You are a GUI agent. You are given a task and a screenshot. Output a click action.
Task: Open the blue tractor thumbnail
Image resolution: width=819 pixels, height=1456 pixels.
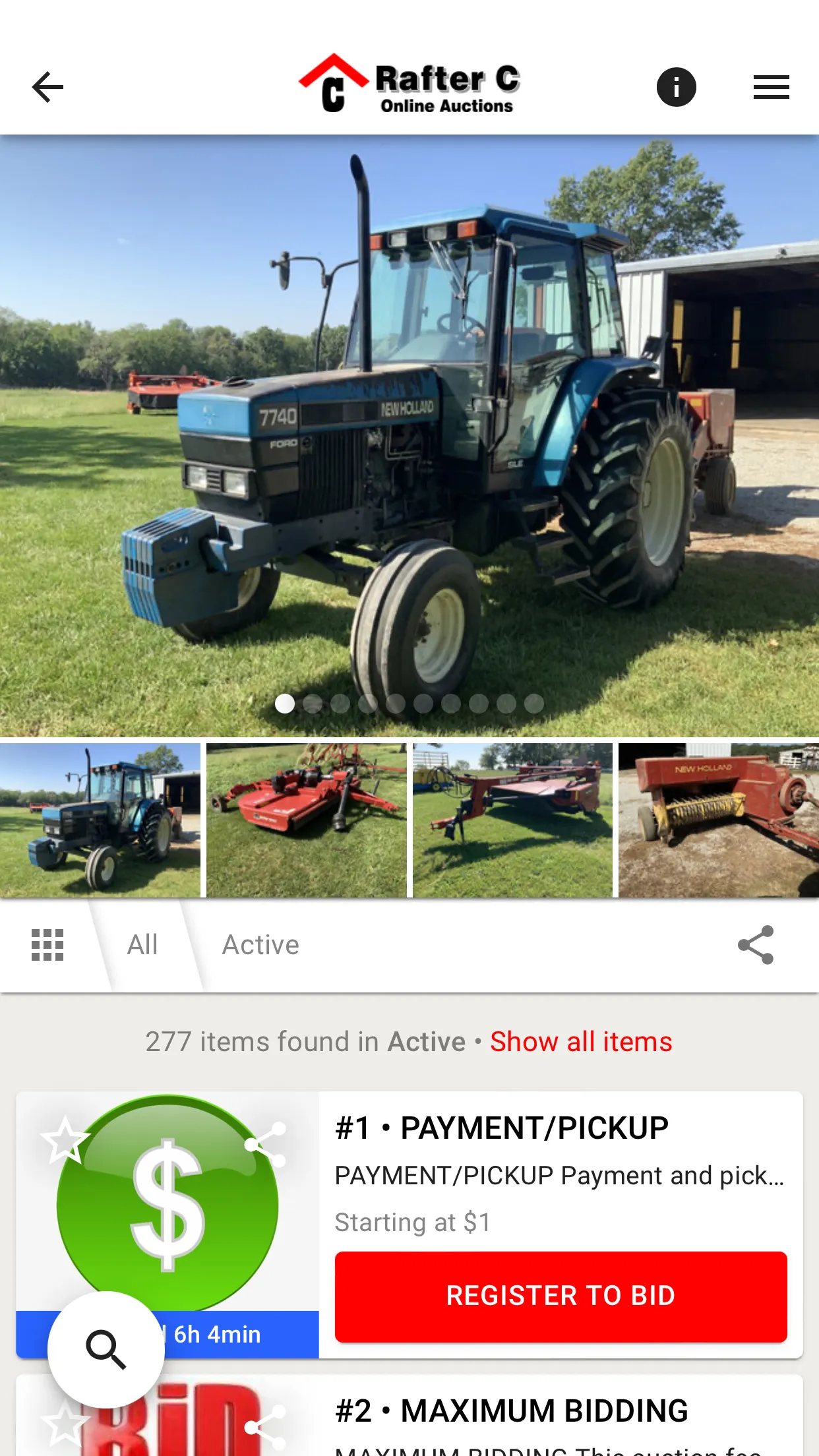tap(100, 820)
